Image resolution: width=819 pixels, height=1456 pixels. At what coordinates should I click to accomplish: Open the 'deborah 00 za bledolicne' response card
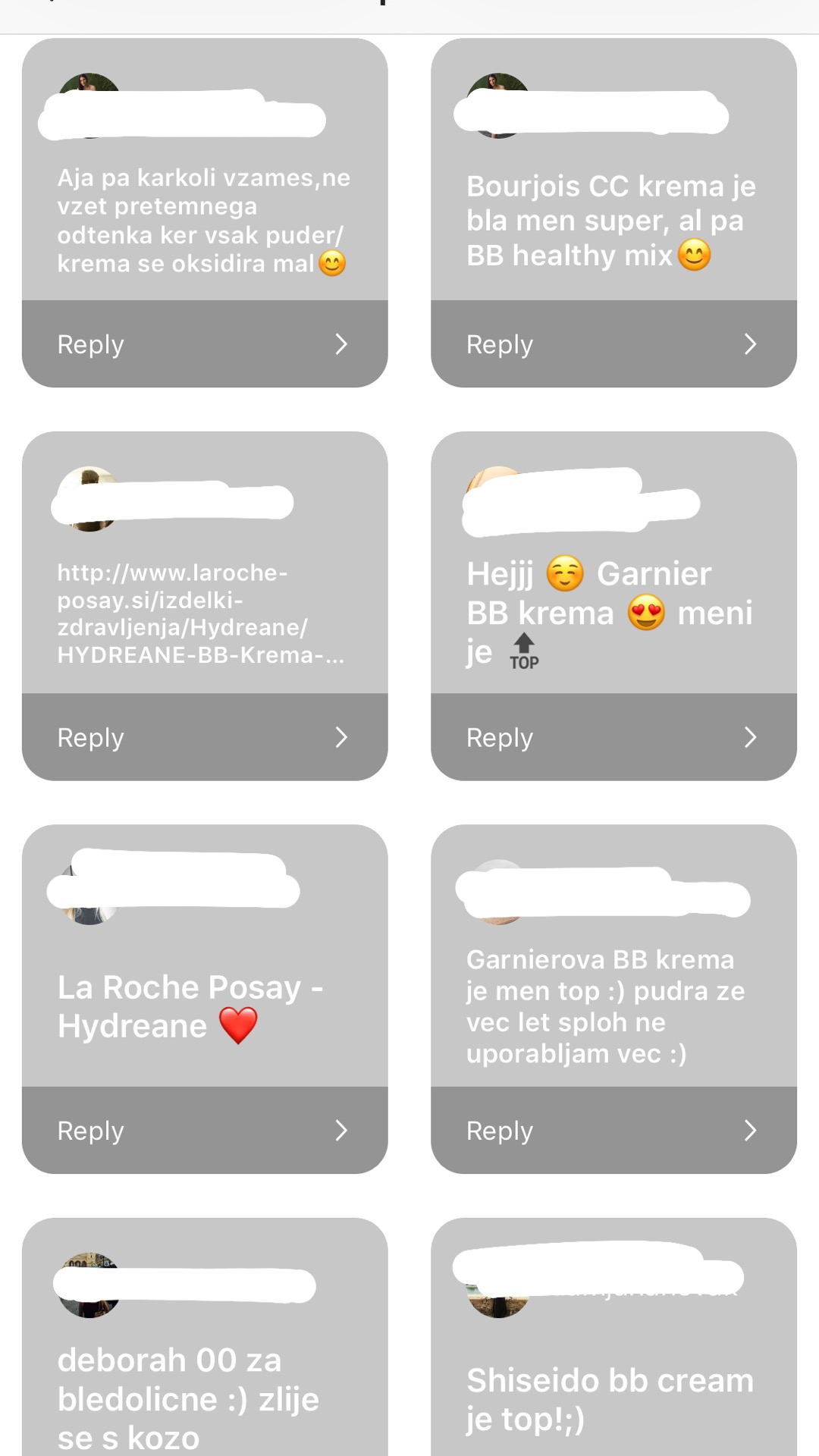tap(189, 1397)
